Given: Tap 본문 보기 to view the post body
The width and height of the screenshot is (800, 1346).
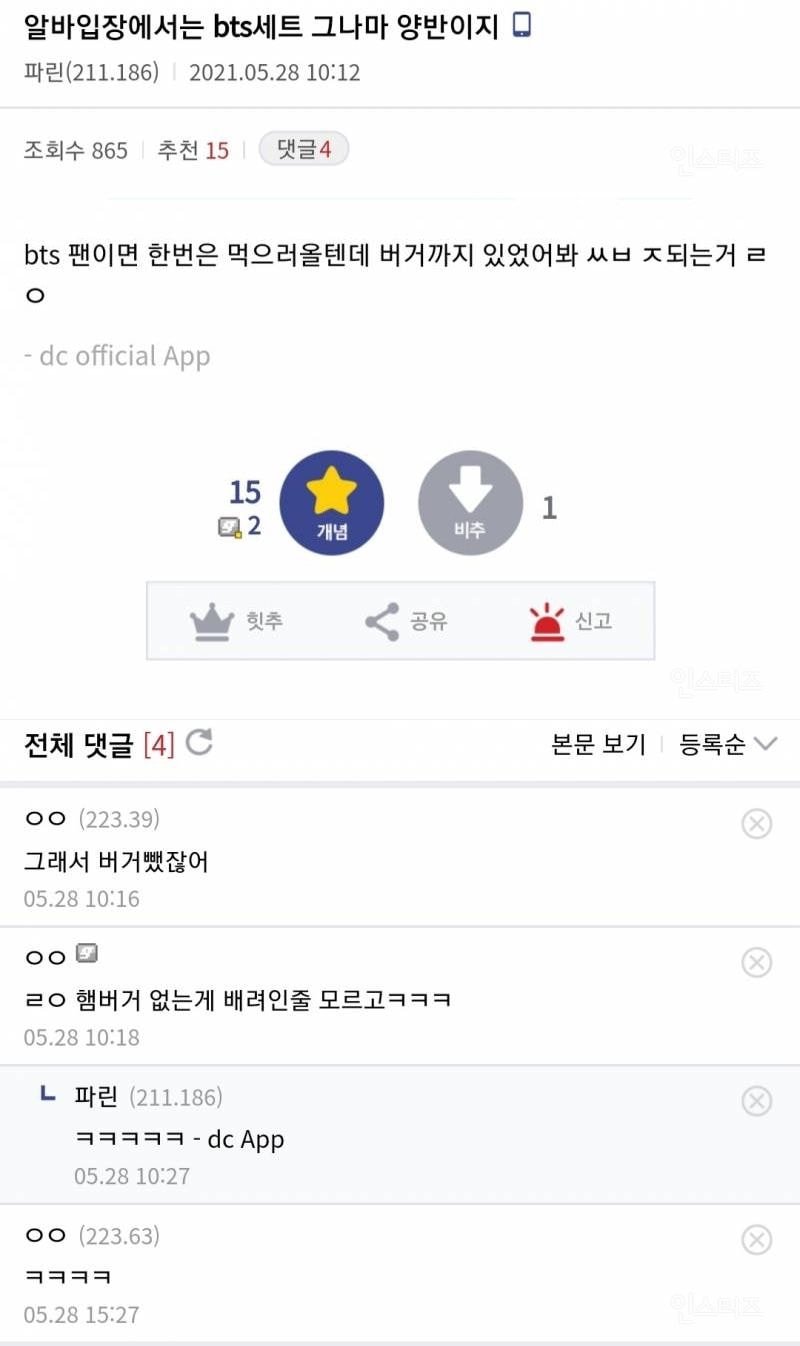Looking at the screenshot, I should coord(598,744).
